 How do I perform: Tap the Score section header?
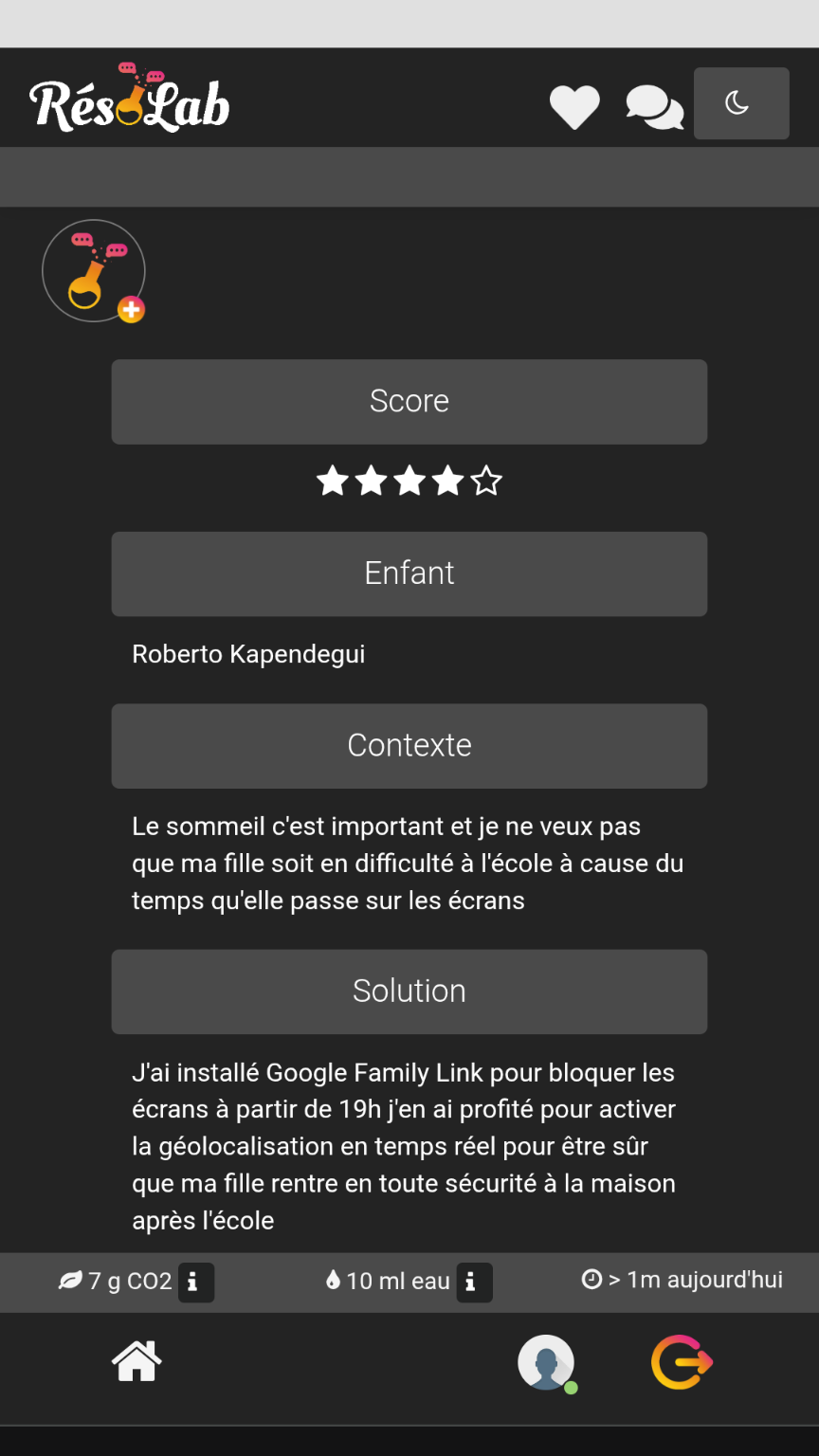point(409,401)
